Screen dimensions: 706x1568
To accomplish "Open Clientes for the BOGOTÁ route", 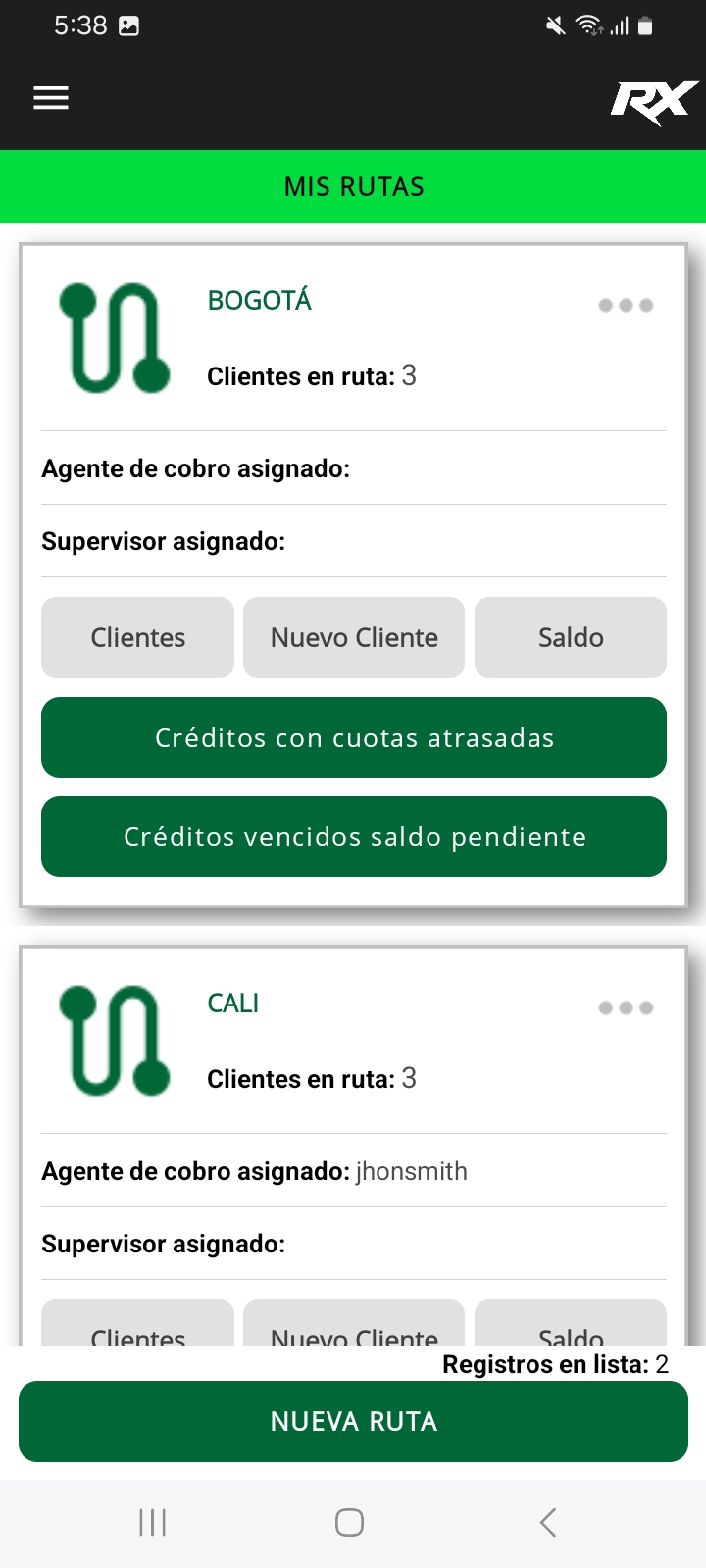I will pyautogui.click(x=137, y=638).
